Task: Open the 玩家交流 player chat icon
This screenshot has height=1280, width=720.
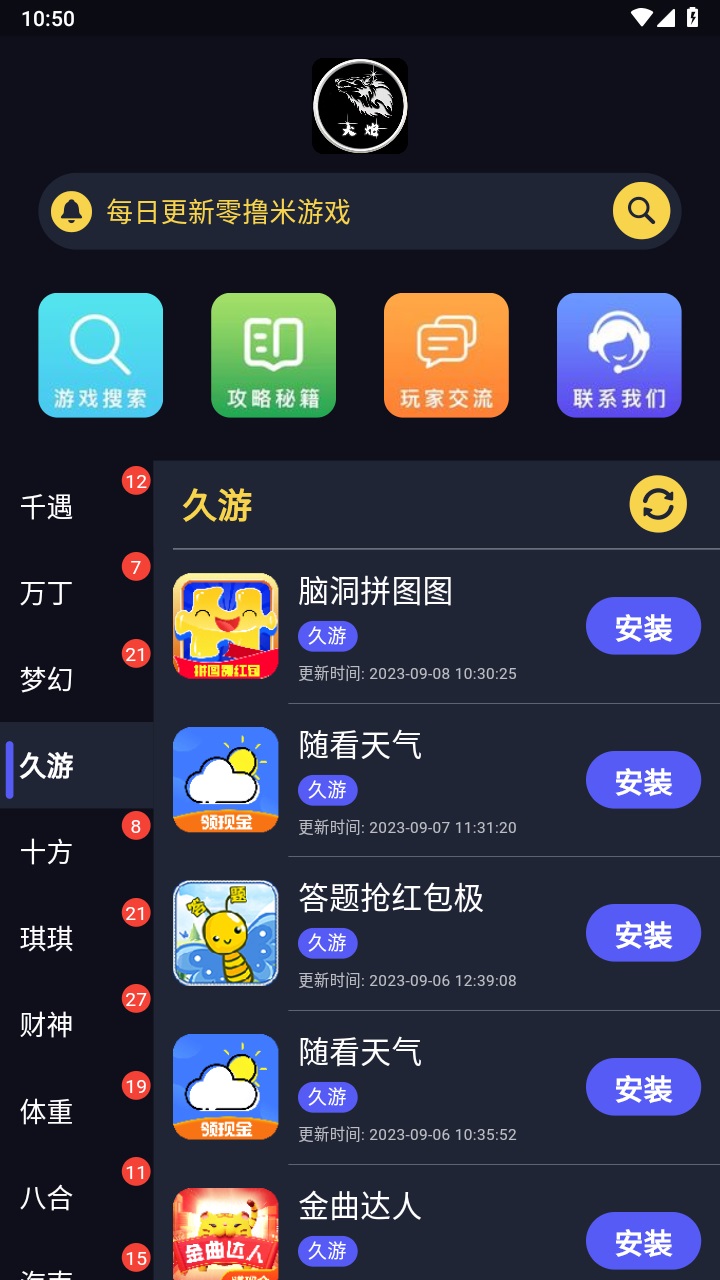Action: (446, 355)
